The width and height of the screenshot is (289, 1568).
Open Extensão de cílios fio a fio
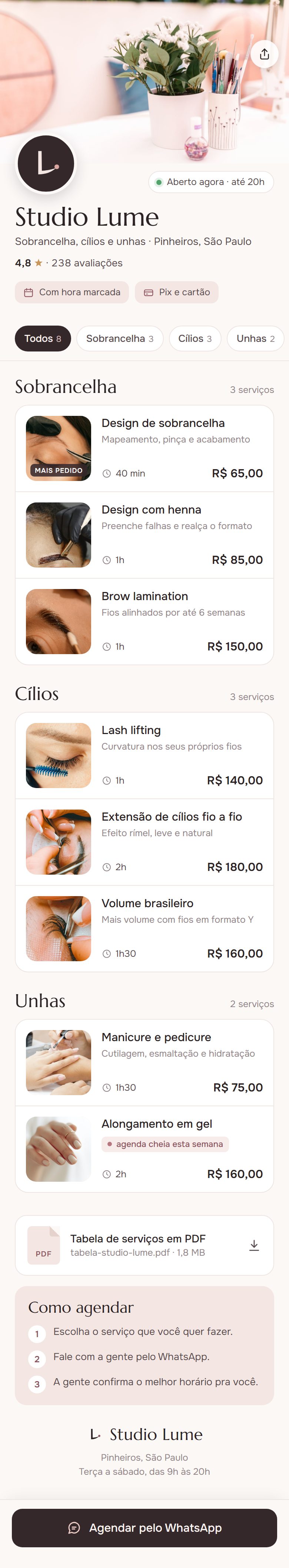(x=144, y=842)
